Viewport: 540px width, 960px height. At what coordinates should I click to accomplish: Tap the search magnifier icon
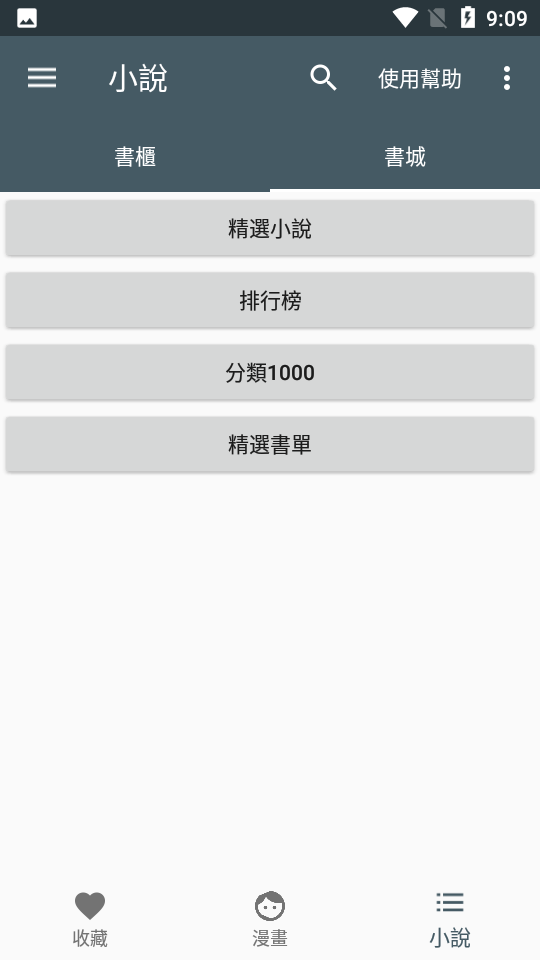pyautogui.click(x=323, y=78)
